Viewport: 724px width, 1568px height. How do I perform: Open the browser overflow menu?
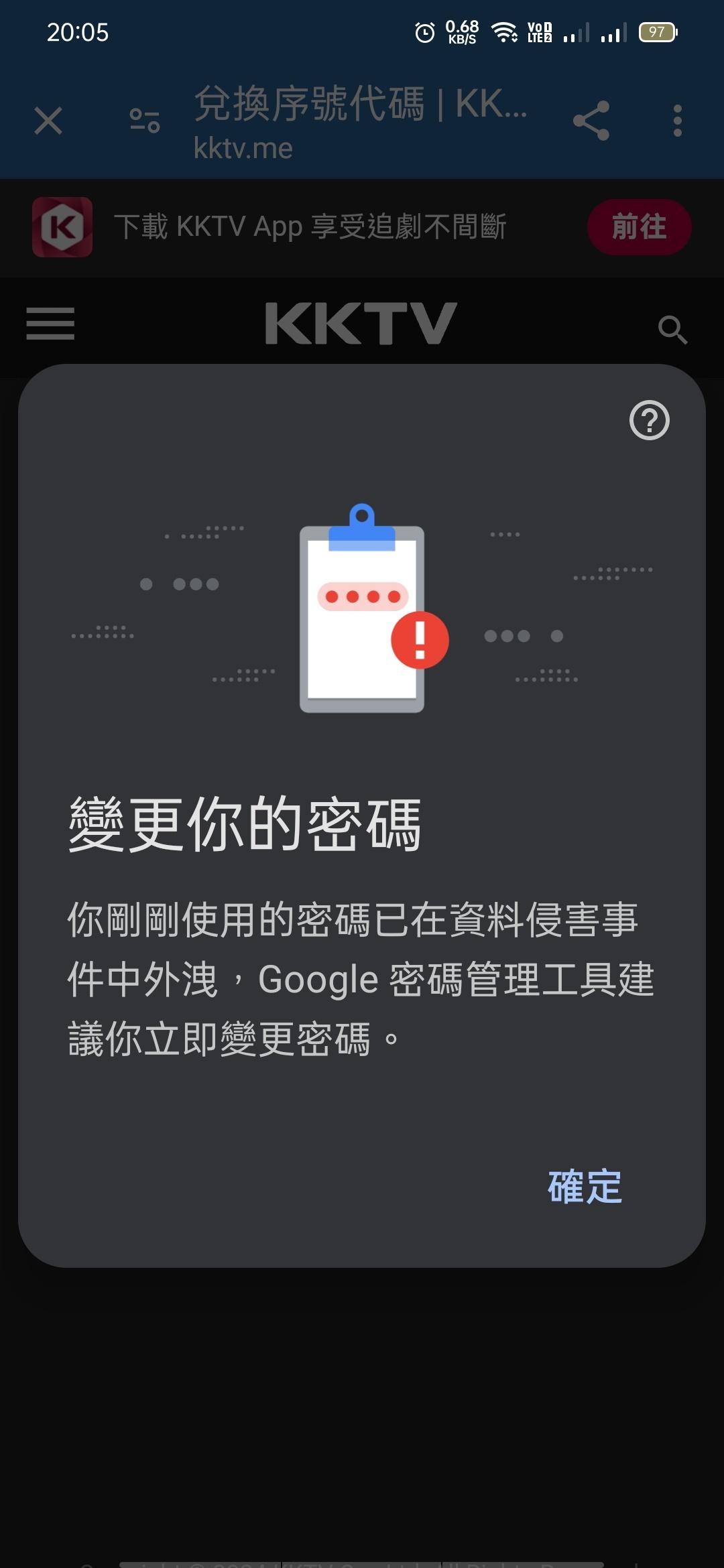point(678,121)
